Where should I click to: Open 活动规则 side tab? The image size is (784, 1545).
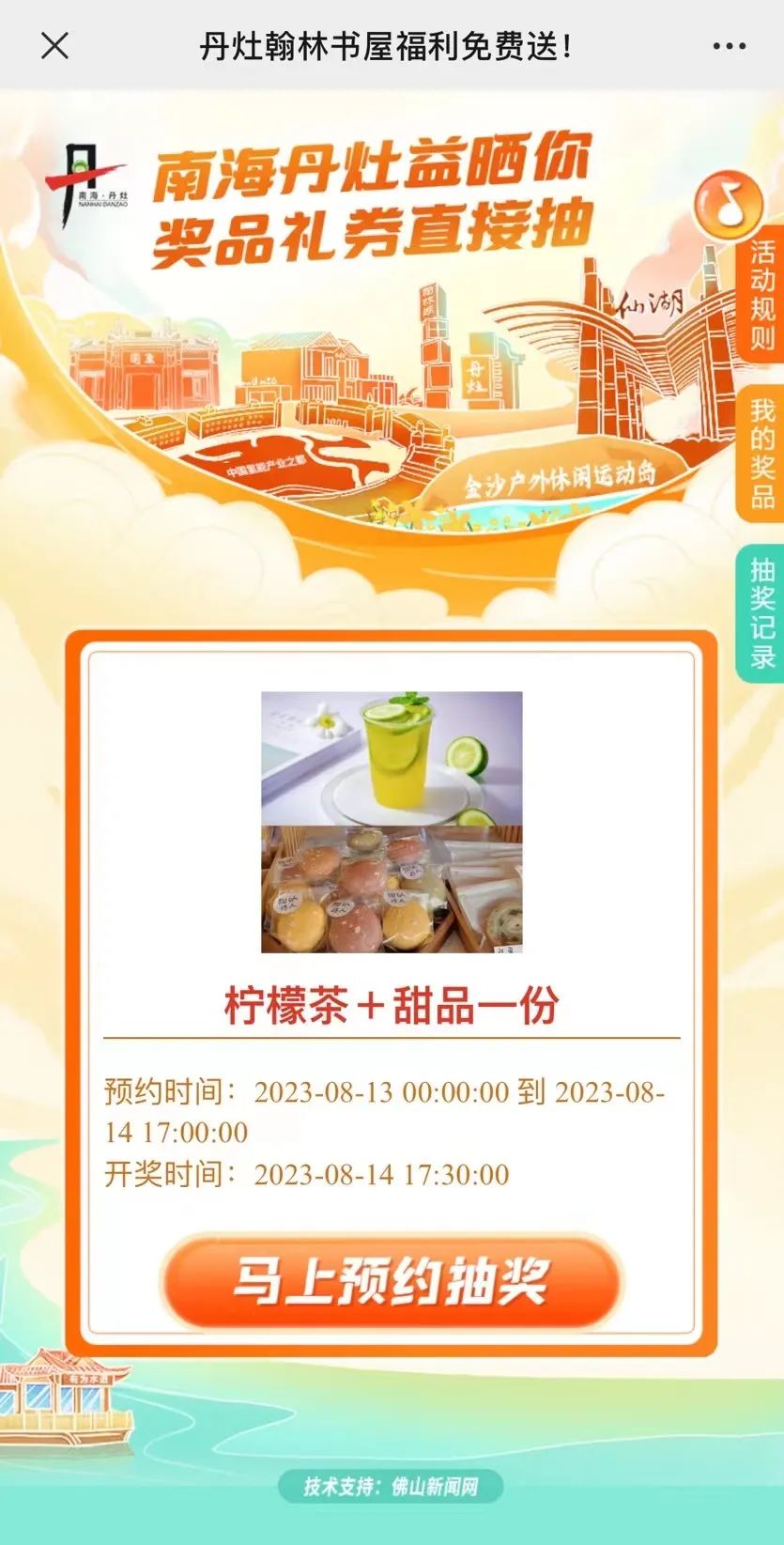click(x=761, y=296)
